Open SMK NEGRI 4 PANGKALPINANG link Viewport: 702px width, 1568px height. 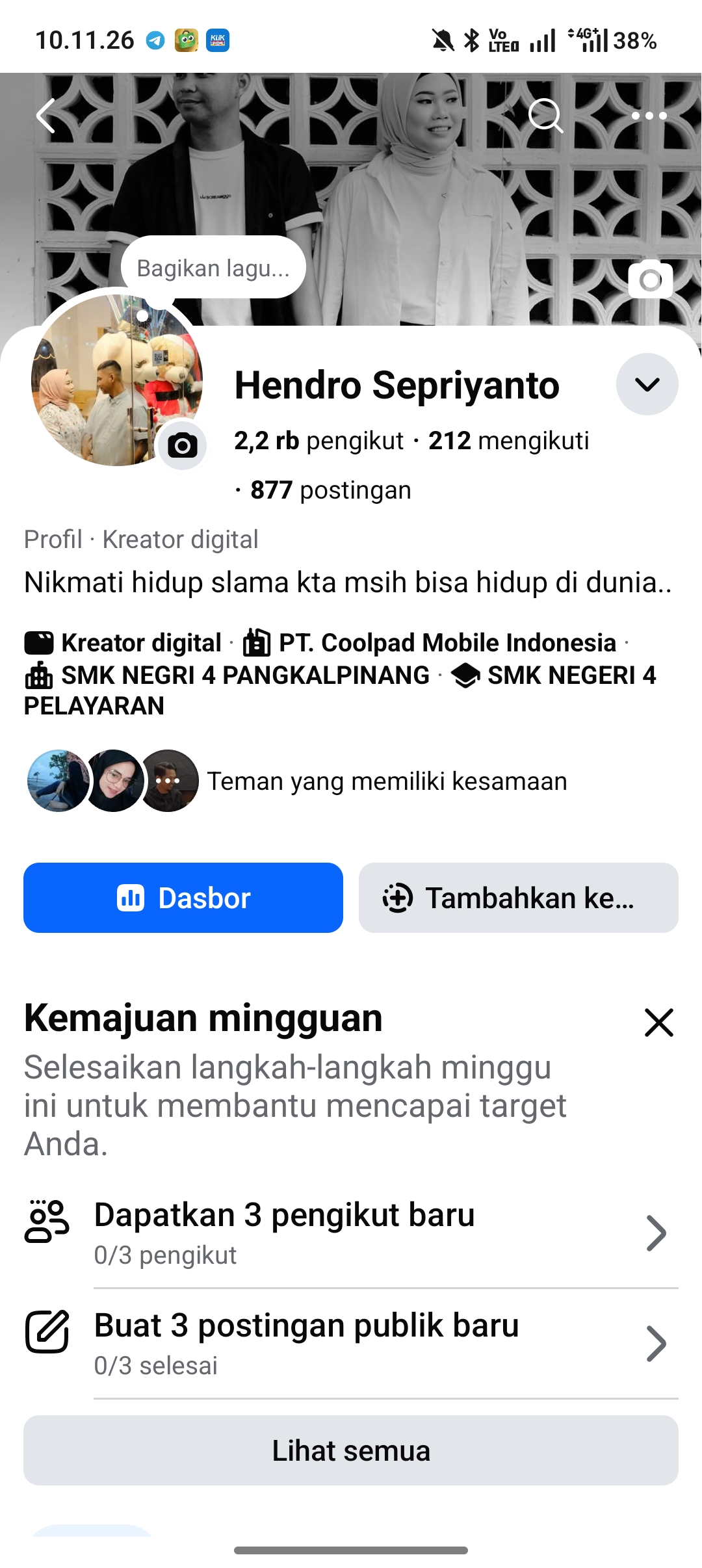(x=245, y=675)
